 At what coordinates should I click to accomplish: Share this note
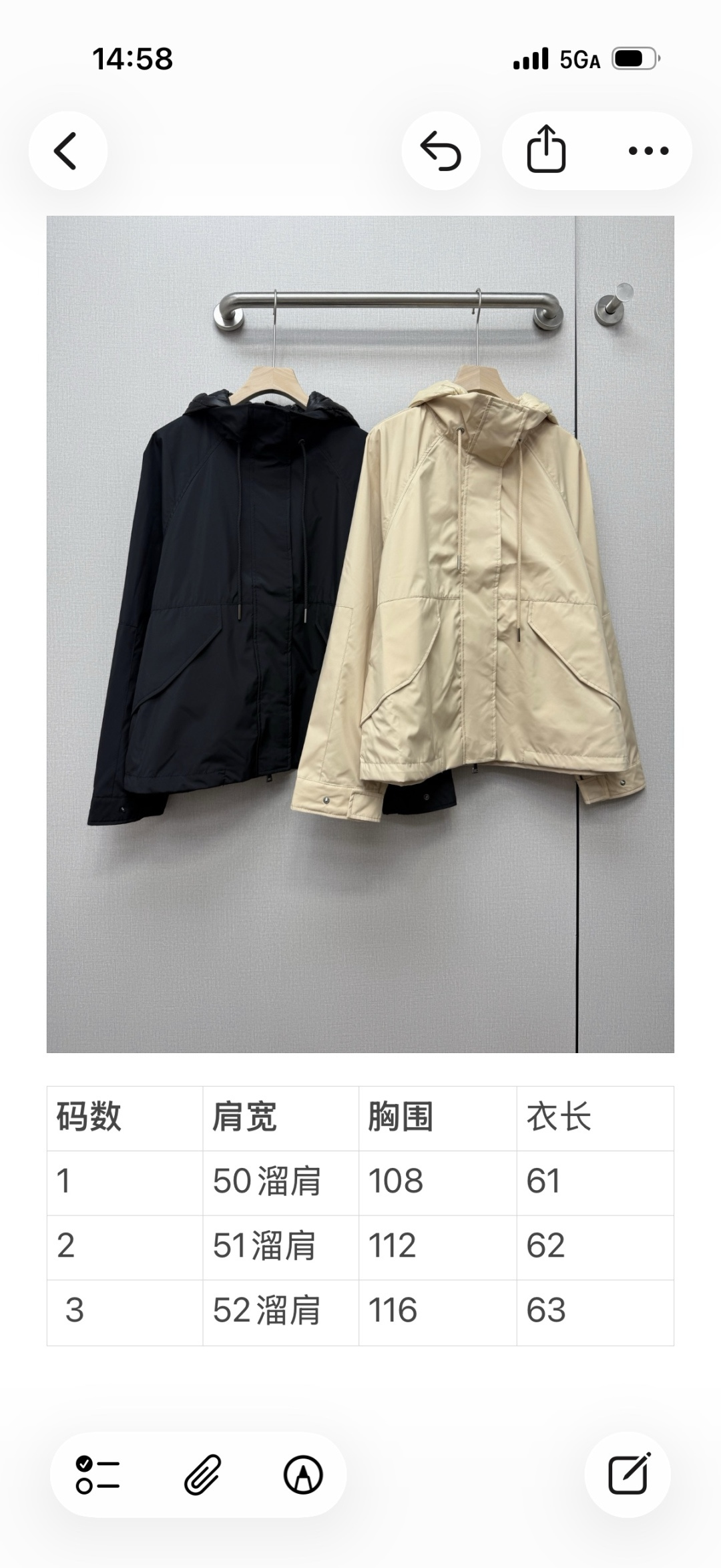pos(547,150)
